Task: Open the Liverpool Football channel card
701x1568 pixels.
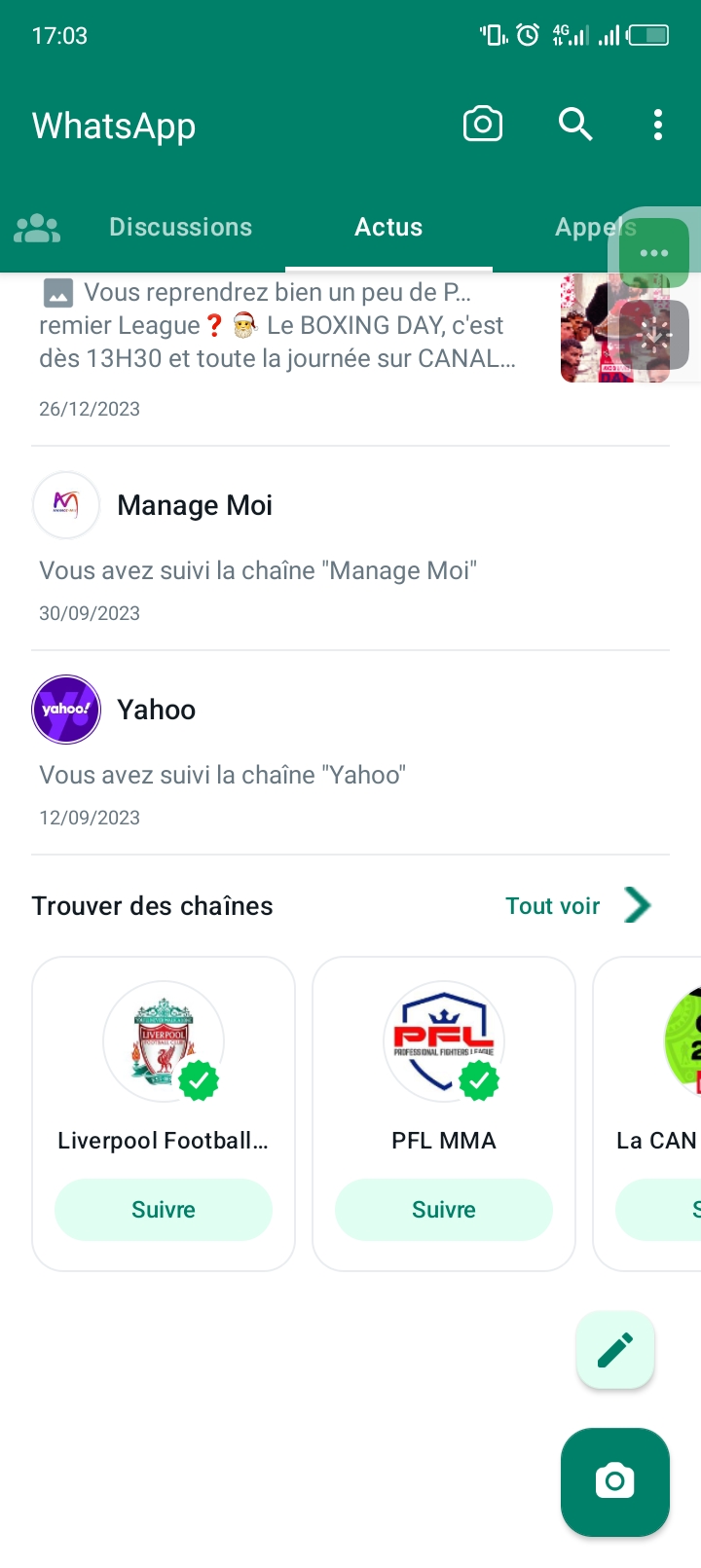Action: click(x=164, y=1061)
